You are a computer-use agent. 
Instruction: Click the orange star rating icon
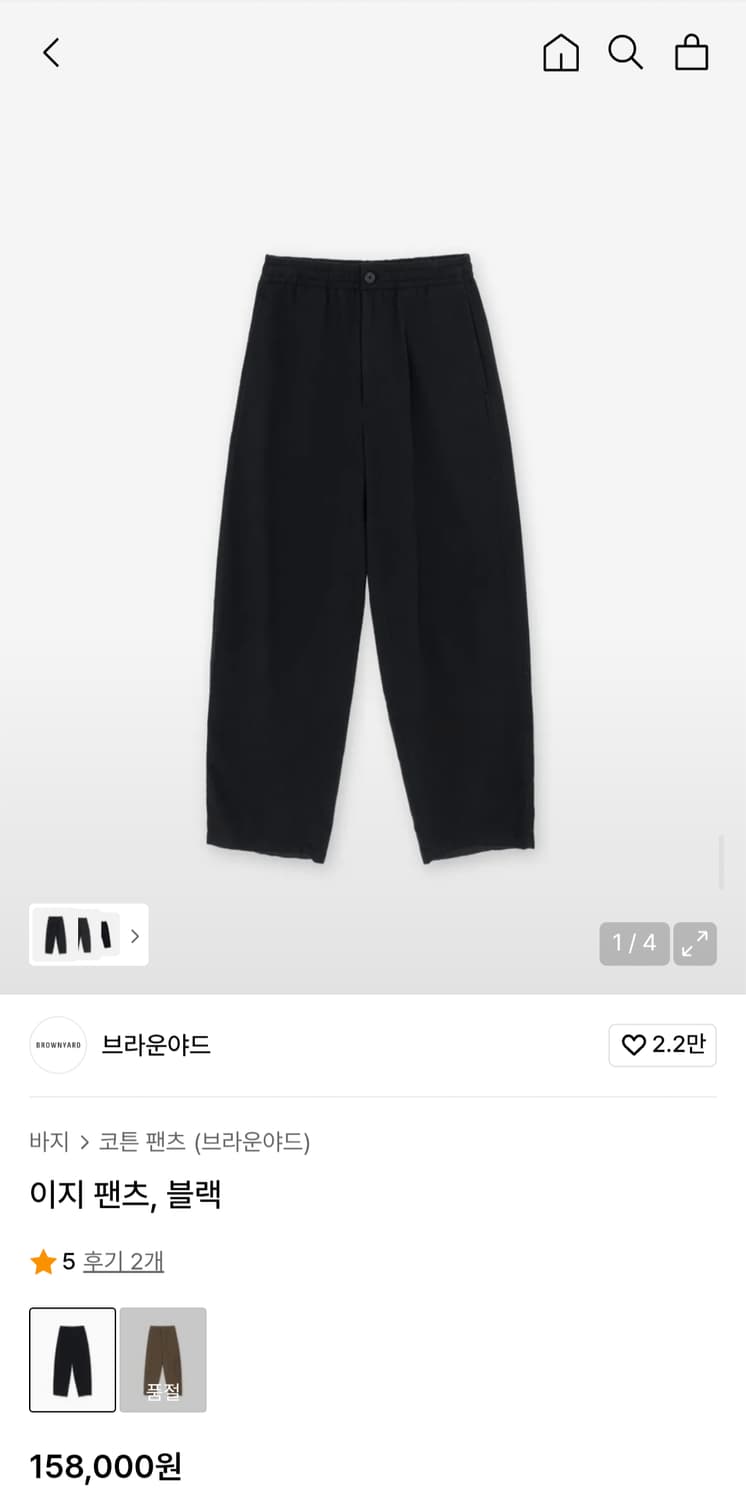[41, 1262]
